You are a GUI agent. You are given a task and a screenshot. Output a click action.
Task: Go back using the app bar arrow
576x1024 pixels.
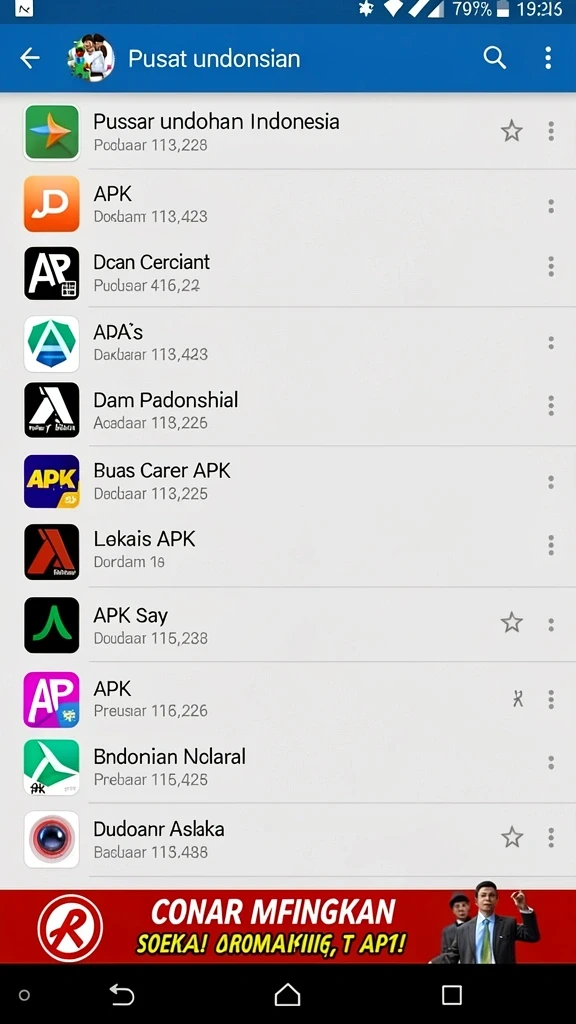click(x=30, y=59)
